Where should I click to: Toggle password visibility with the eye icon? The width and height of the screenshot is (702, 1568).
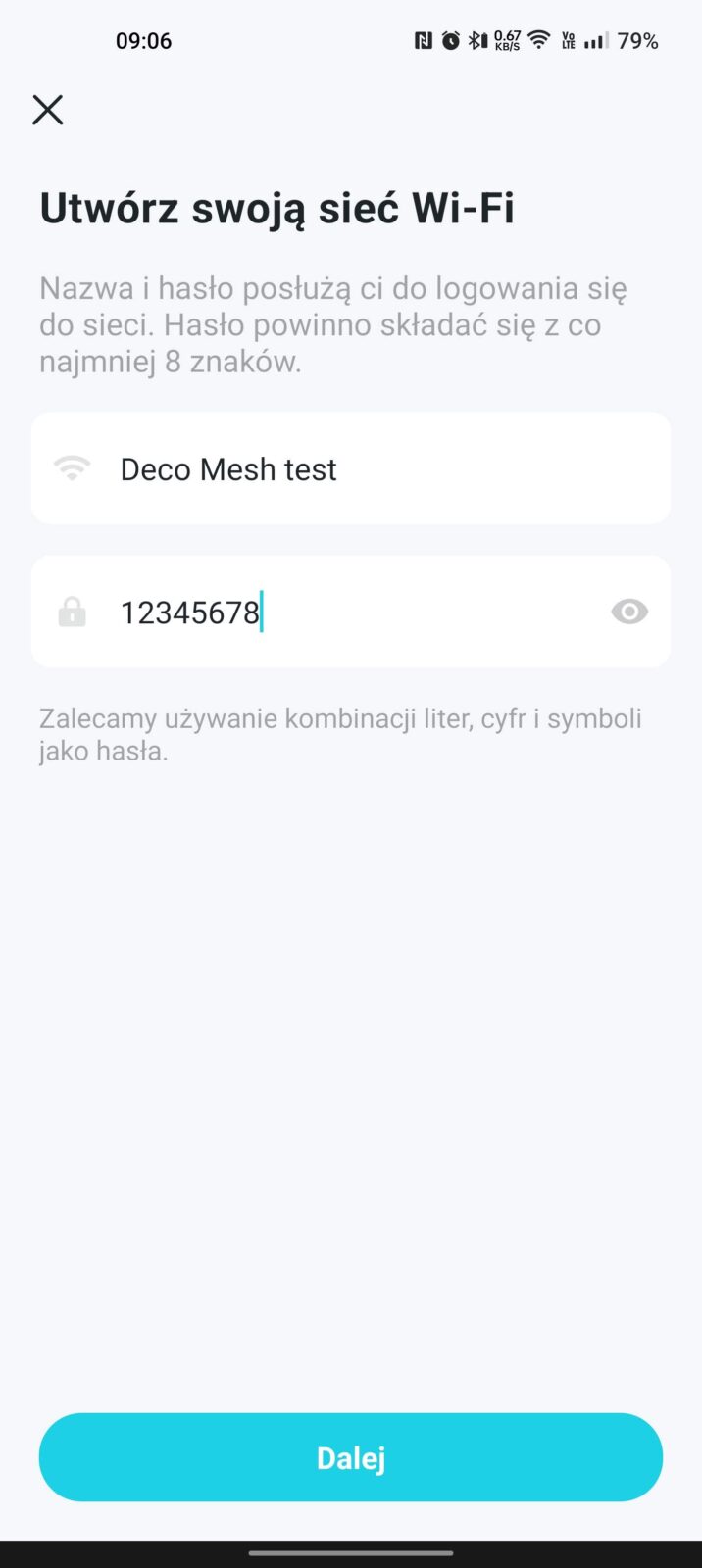point(629,612)
